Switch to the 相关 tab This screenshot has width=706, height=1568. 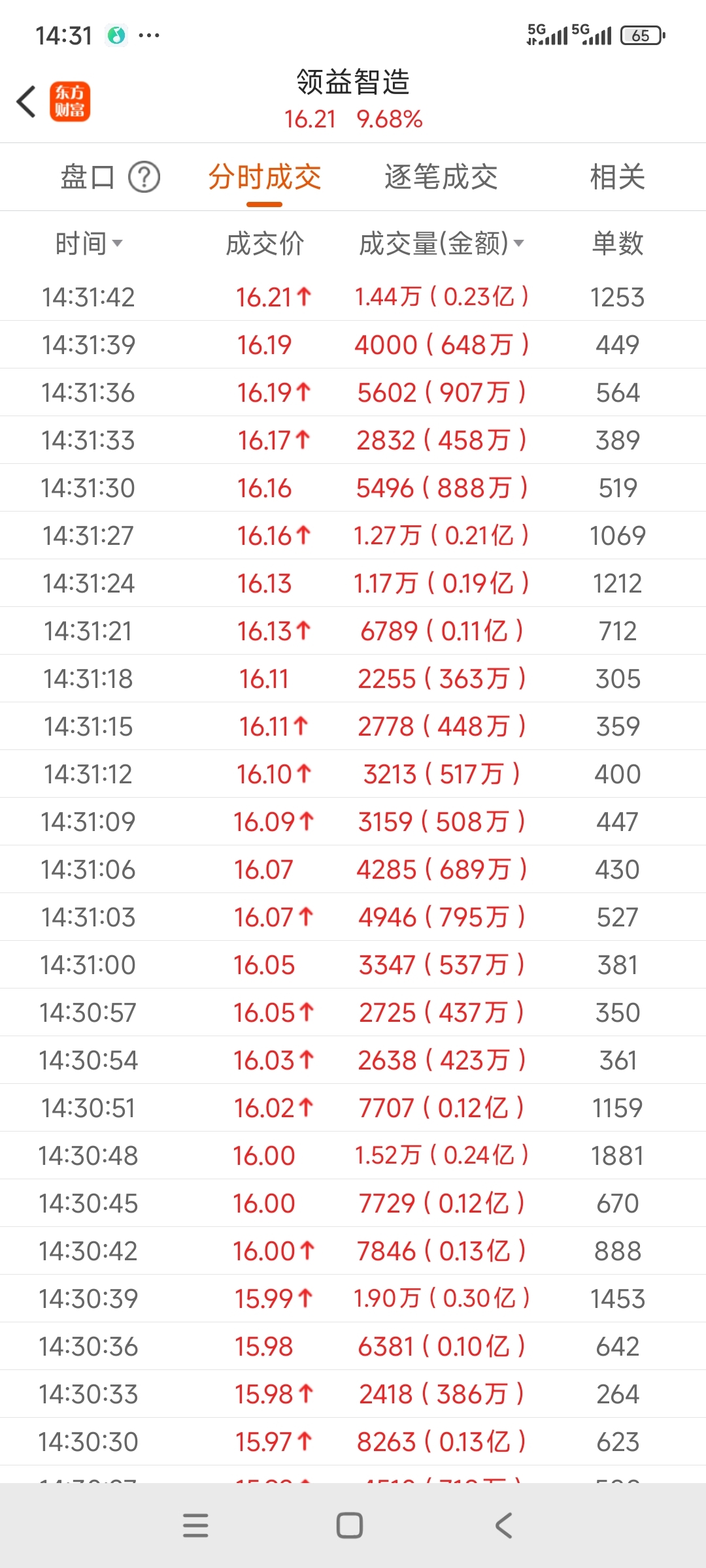point(617,177)
